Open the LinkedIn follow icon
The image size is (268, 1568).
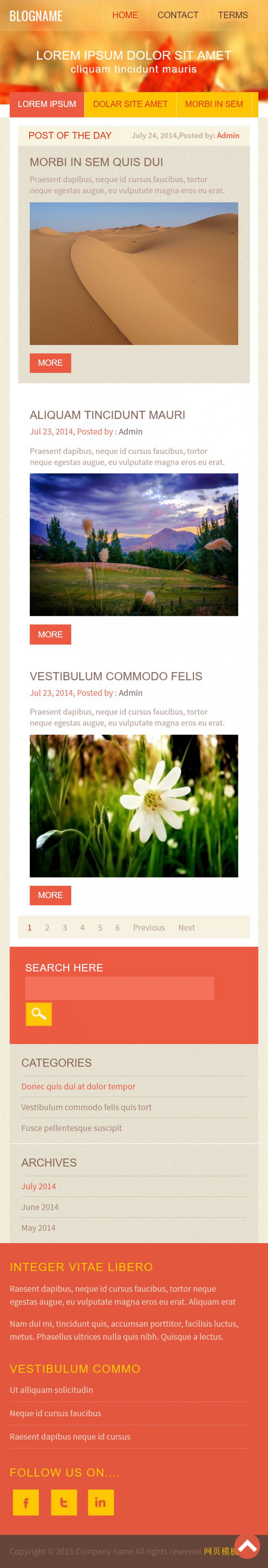click(100, 1502)
